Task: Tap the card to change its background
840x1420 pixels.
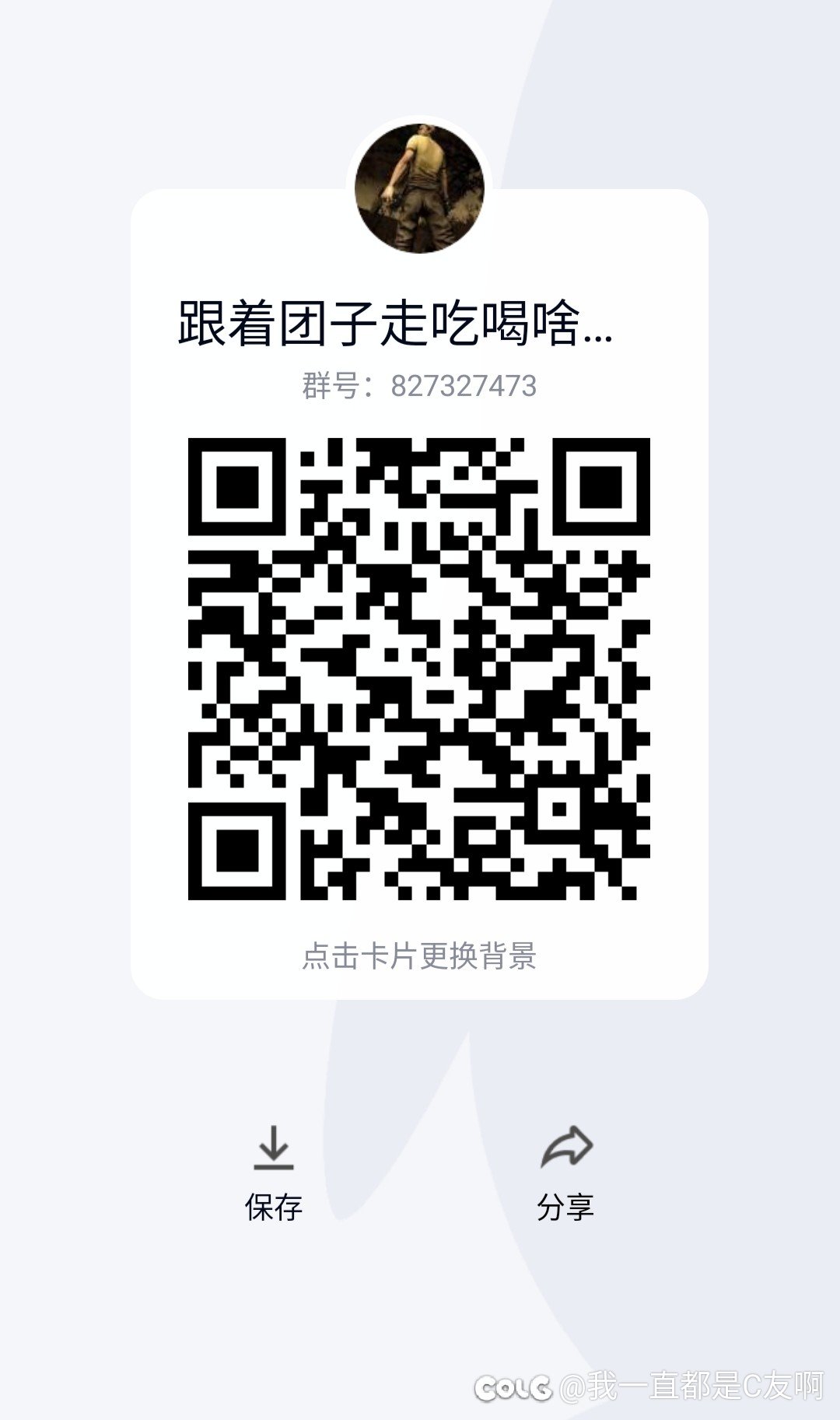Action: tap(419, 956)
